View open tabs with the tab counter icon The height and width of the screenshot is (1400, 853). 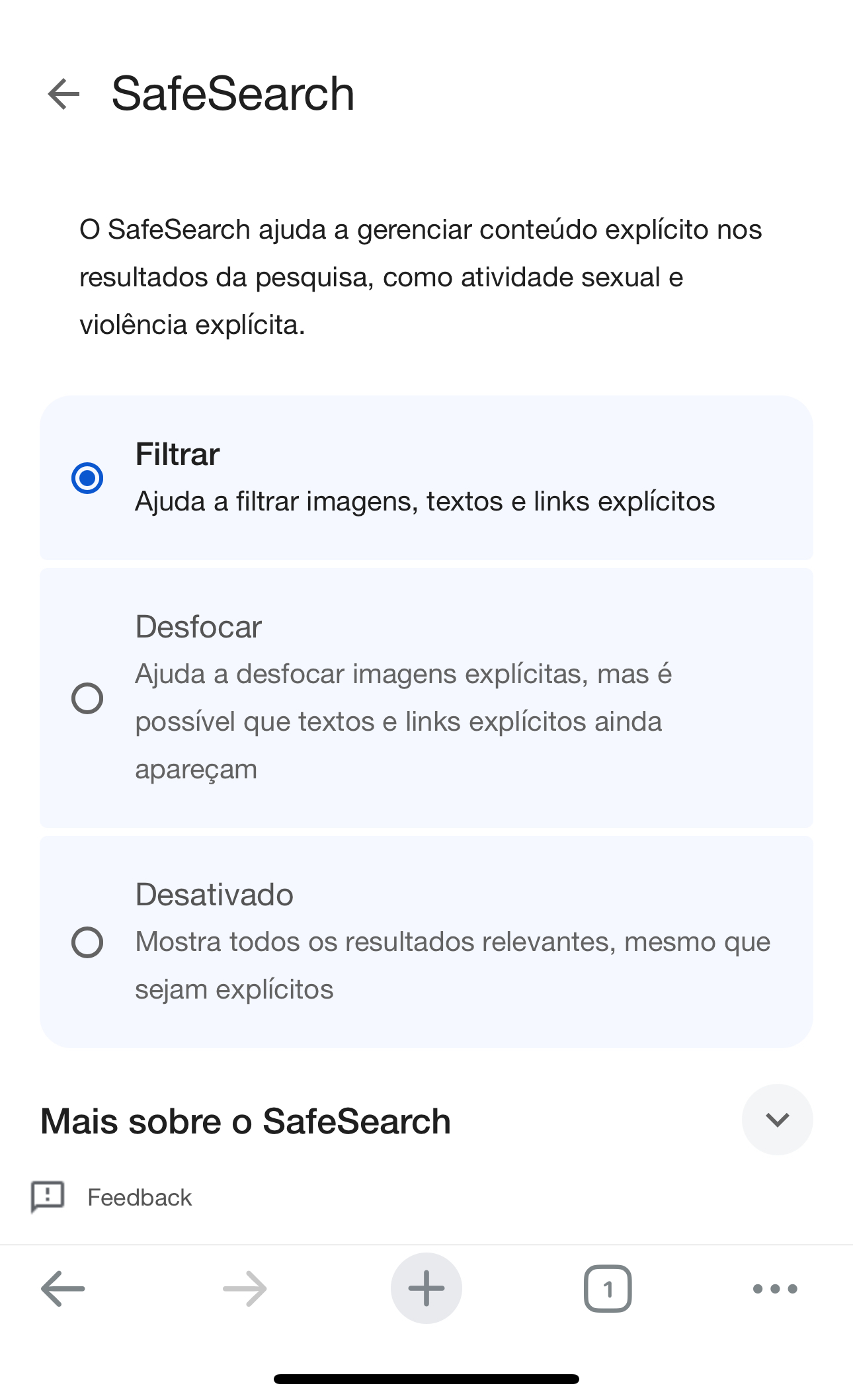point(607,1288)
